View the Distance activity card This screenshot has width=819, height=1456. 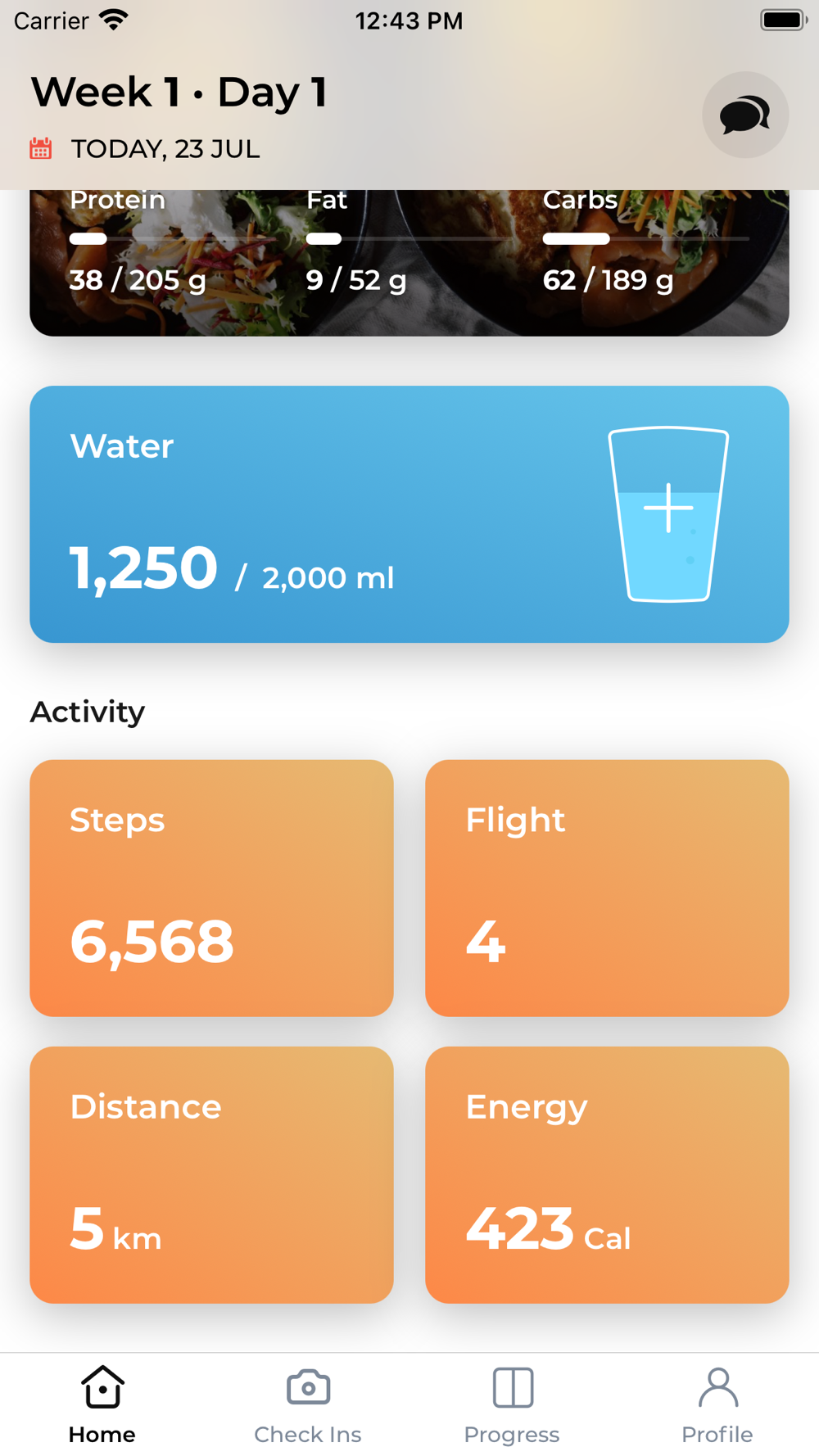[211, 1174]
